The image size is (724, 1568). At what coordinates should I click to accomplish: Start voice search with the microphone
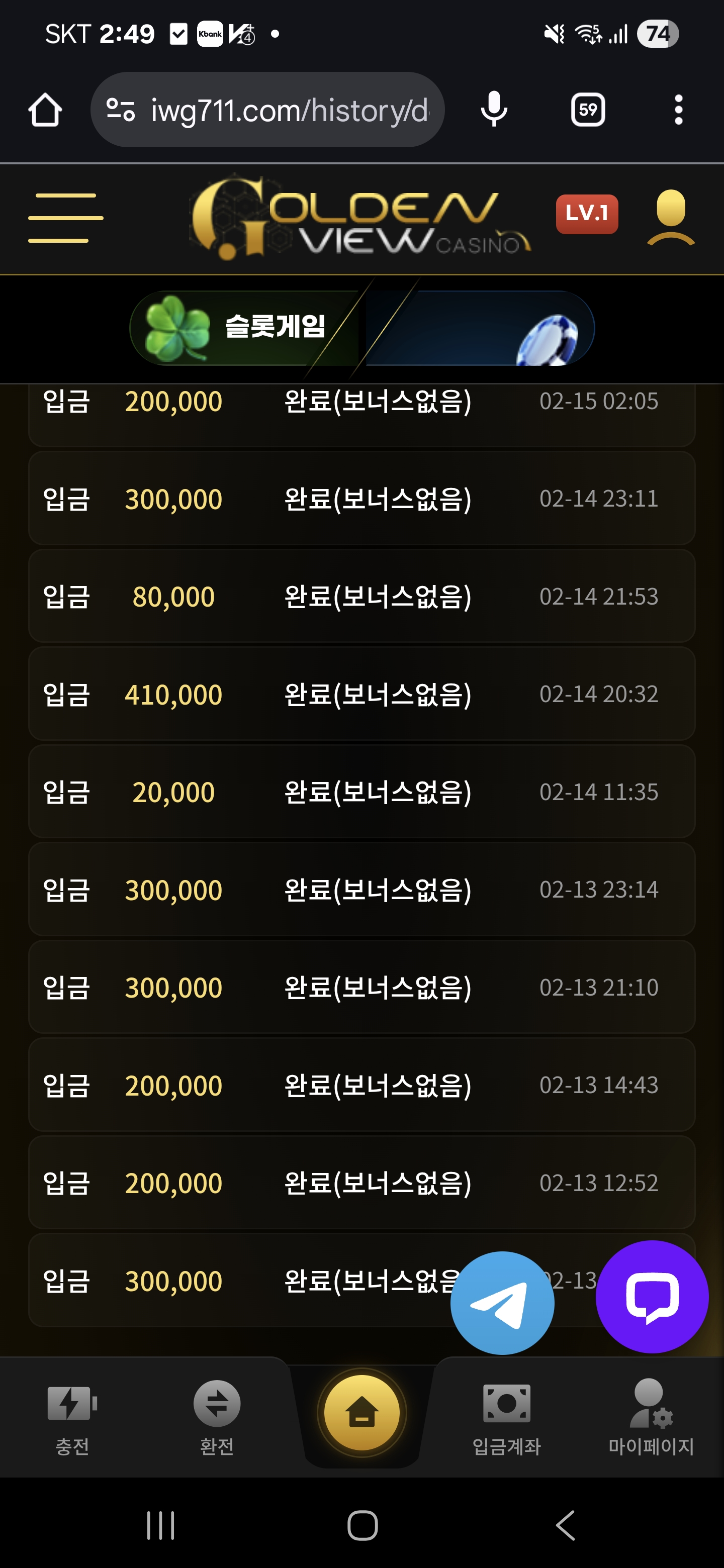pyautogui.click(x=494, y=110)
